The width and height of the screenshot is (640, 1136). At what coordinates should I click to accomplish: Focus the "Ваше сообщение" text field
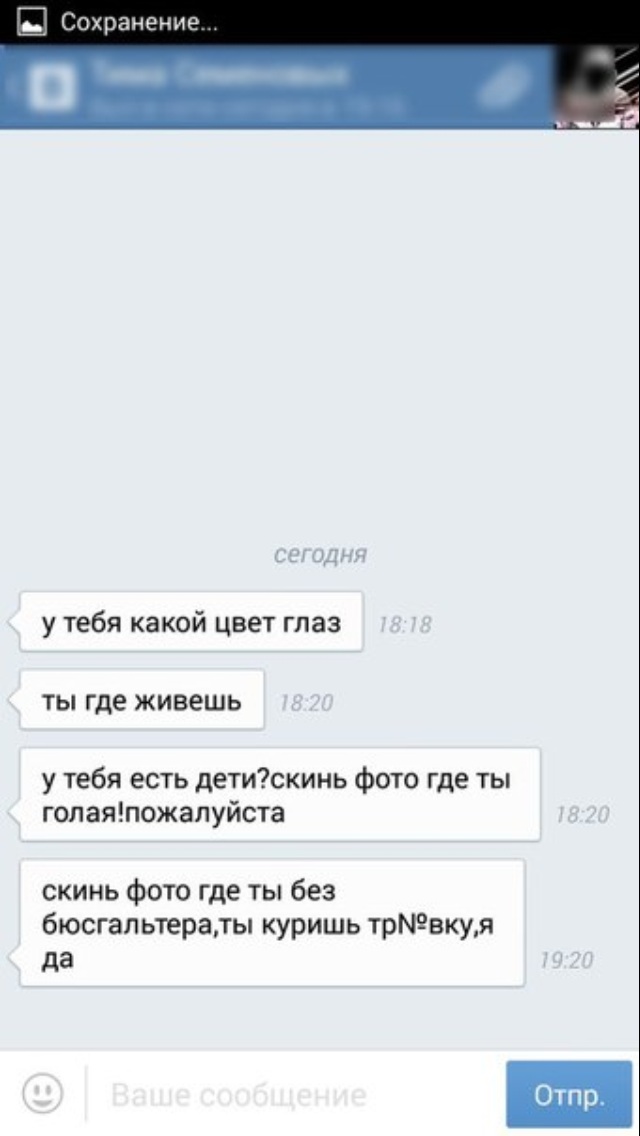click(294, 1094)
